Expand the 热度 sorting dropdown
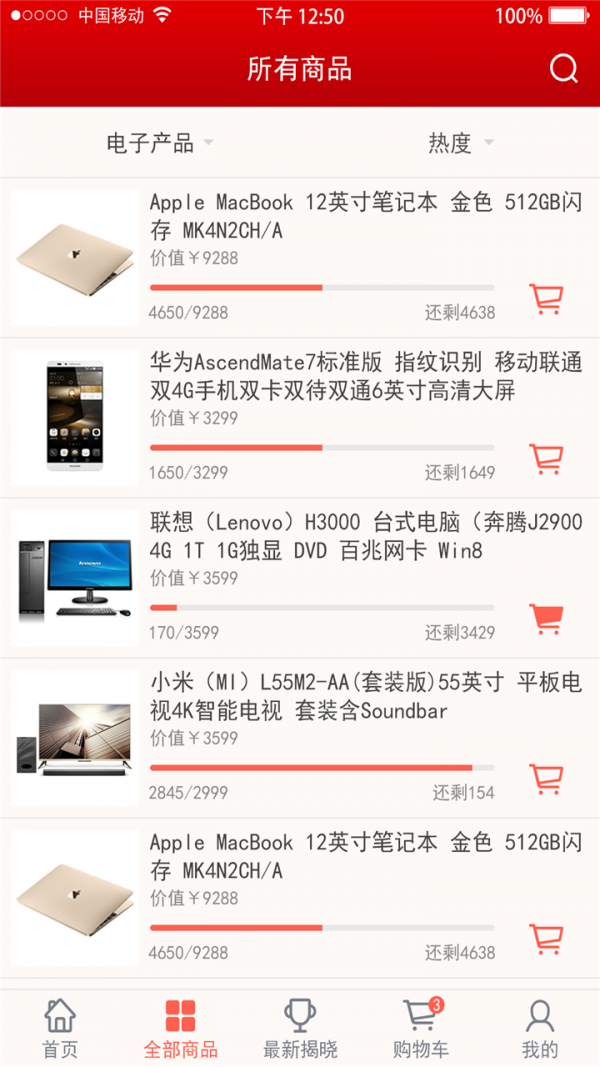600x1067 pixels. pyautogui.click(x=461, y=143)
